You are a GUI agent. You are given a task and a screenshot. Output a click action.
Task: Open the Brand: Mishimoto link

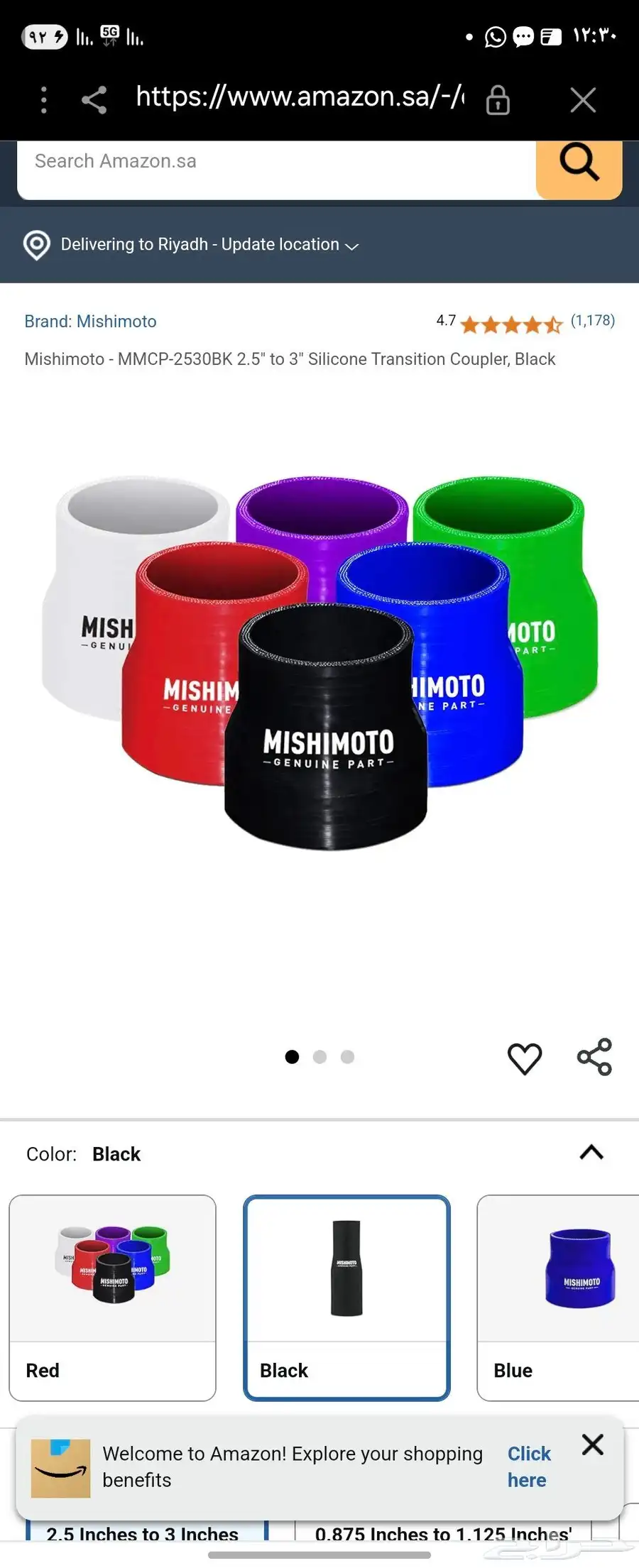[x=90, y=322]
